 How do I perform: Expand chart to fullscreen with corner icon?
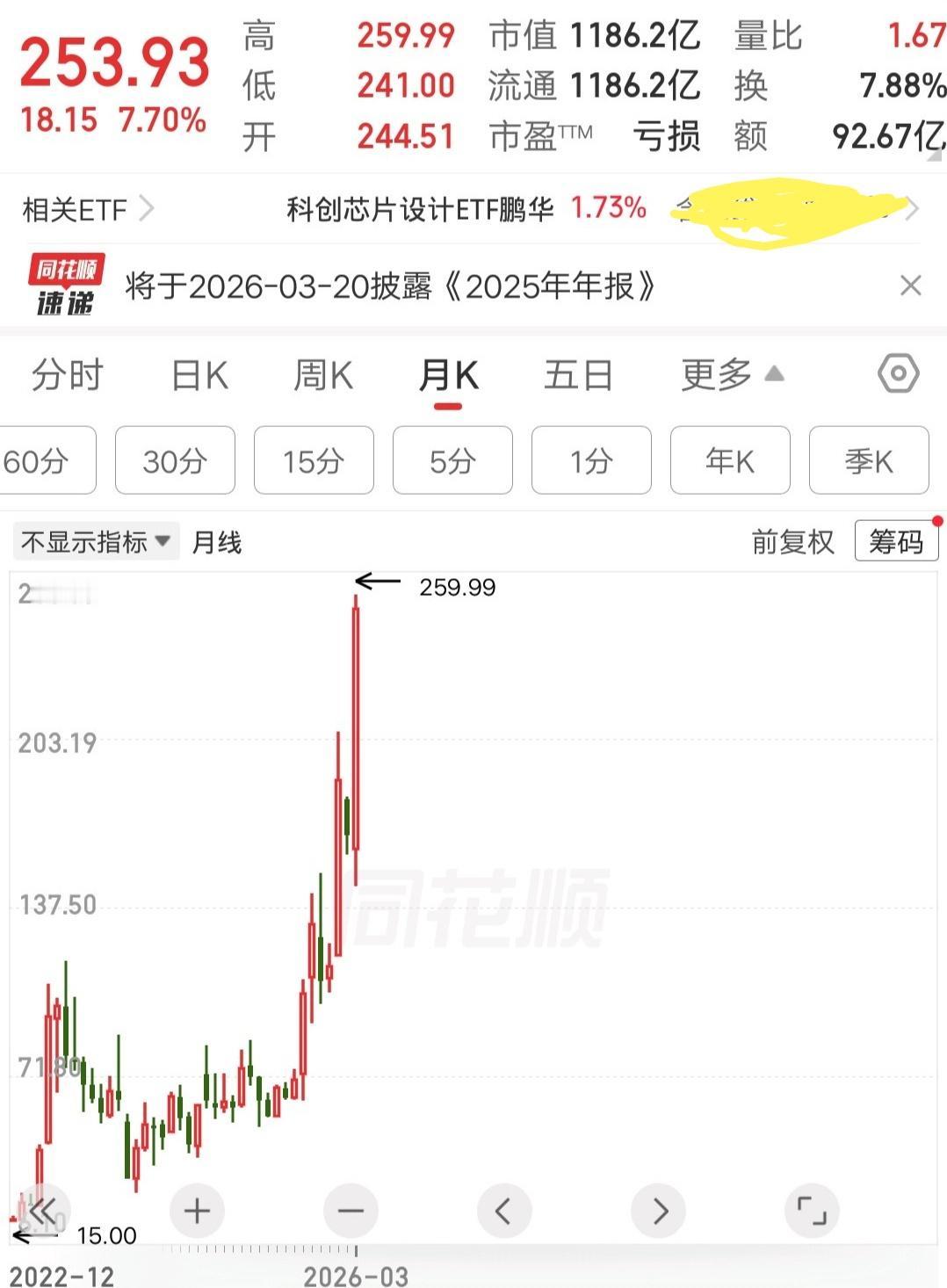click(812, 1210)
